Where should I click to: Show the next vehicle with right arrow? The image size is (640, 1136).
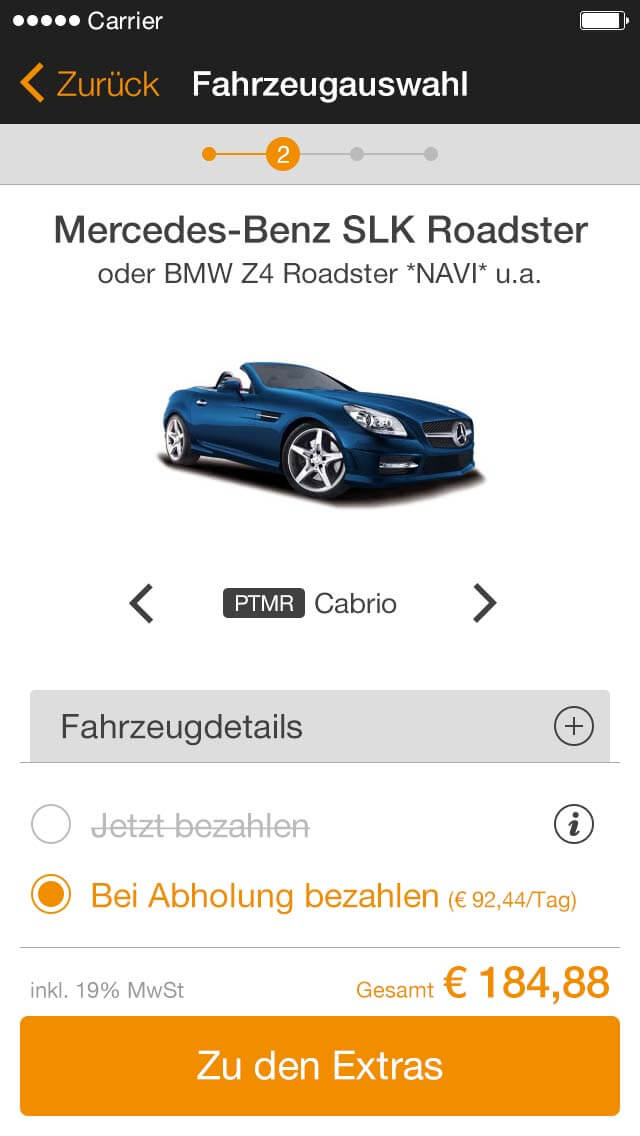485,603
